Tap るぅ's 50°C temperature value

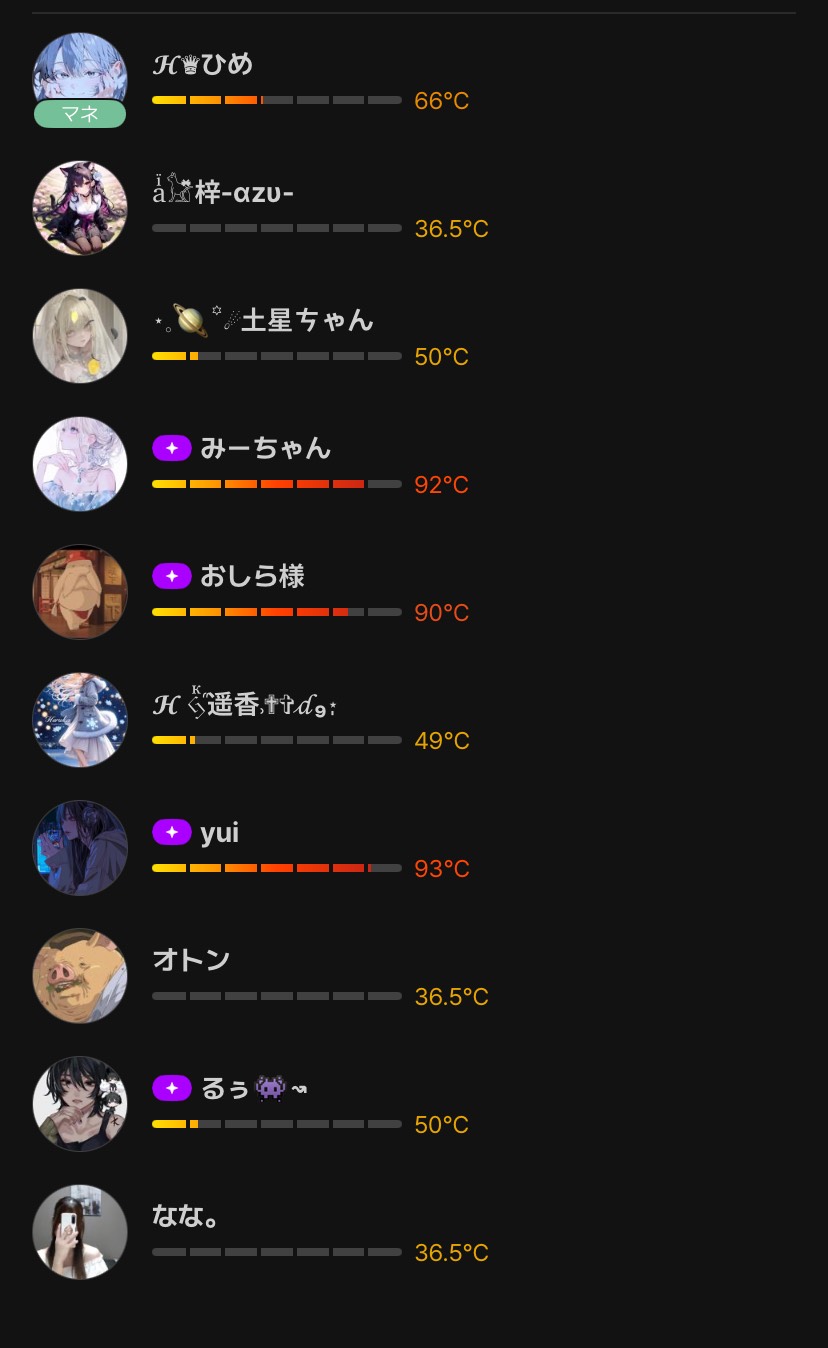[441, 1124]
